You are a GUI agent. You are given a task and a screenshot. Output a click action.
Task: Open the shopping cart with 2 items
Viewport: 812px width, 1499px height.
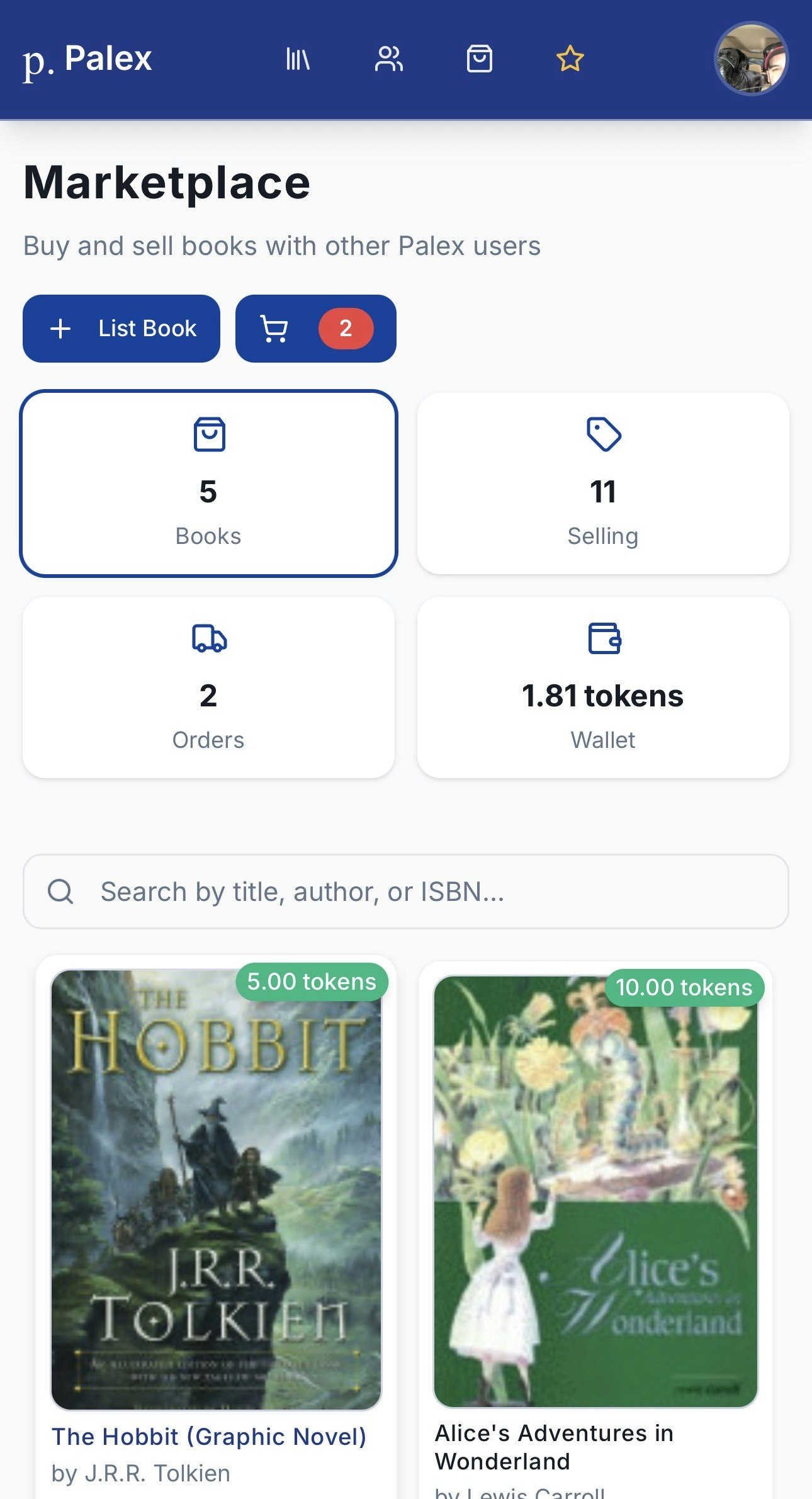click(315, 328)
